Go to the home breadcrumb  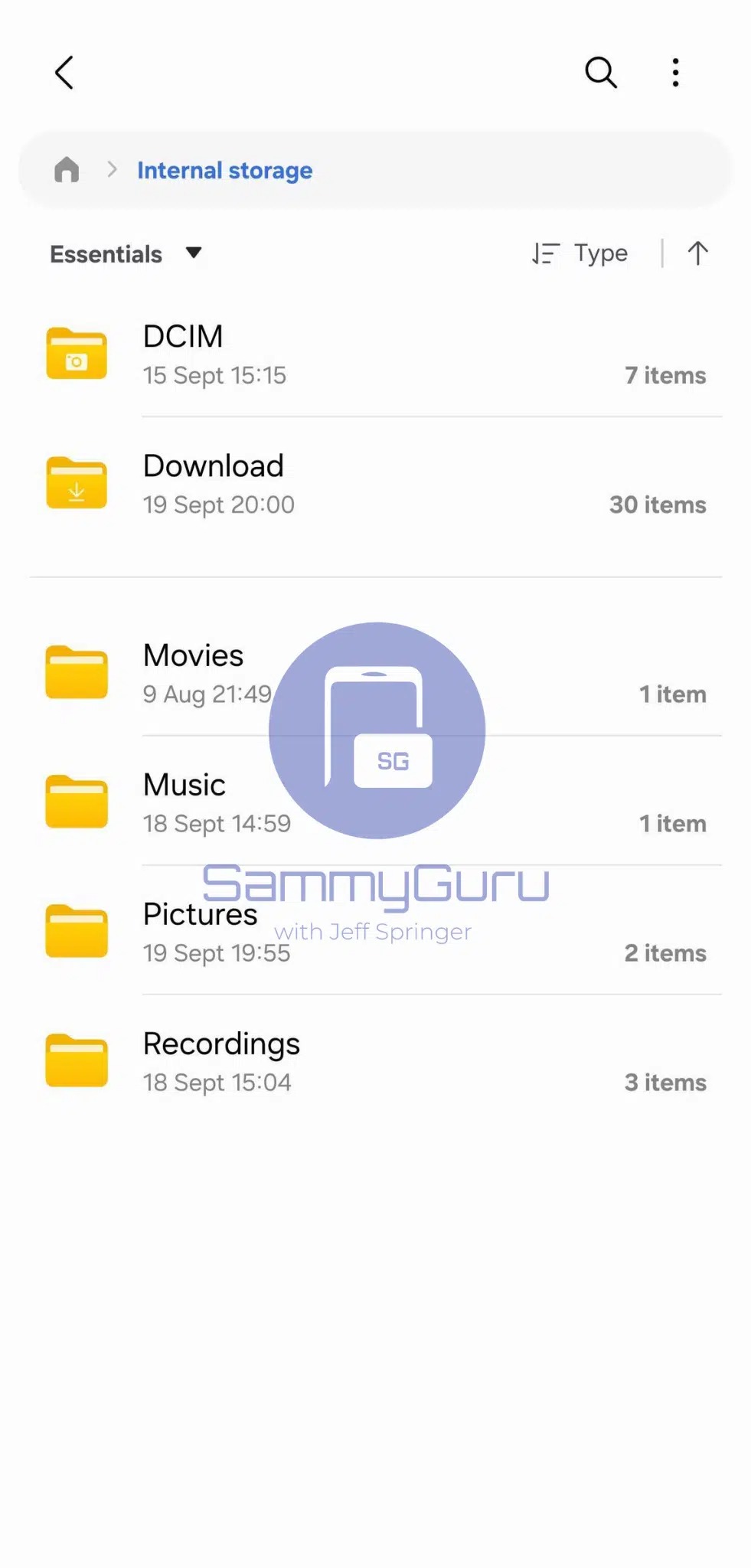67,170
